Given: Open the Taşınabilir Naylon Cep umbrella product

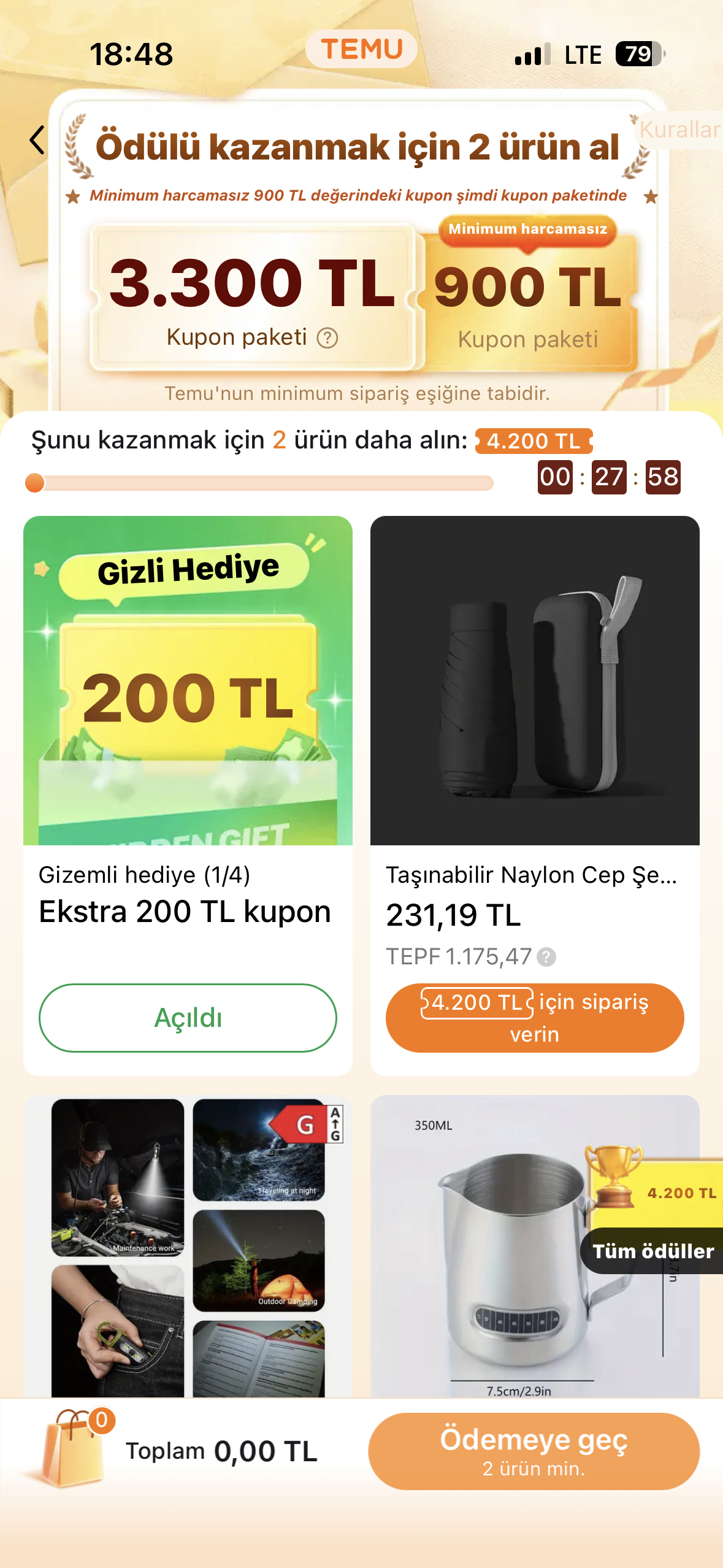Looking at the screenshot, I should click(535, 680).
